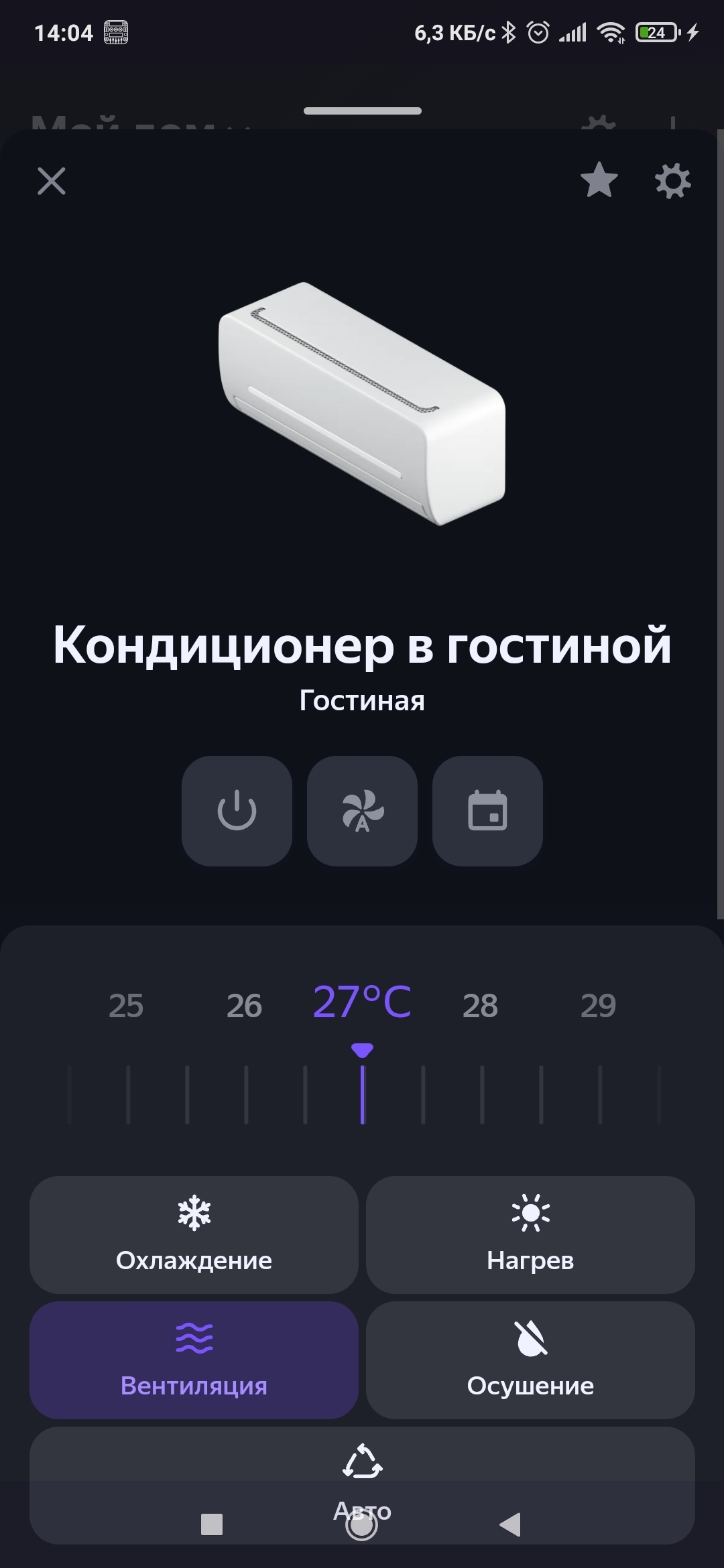Enable Осушение drying mode

pyautogui.click(x=530, y=1360)
